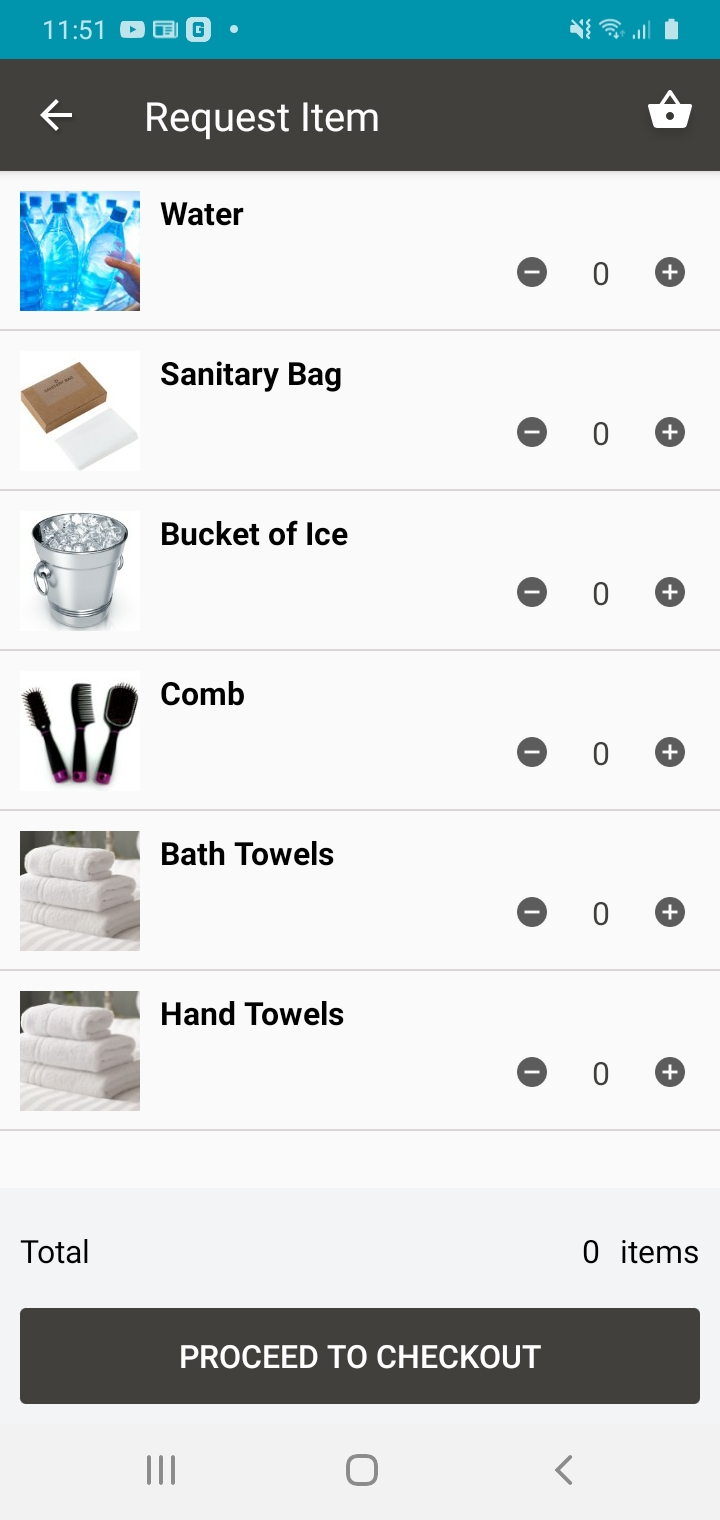Decrease the Comb quantity

coord(532,752)
